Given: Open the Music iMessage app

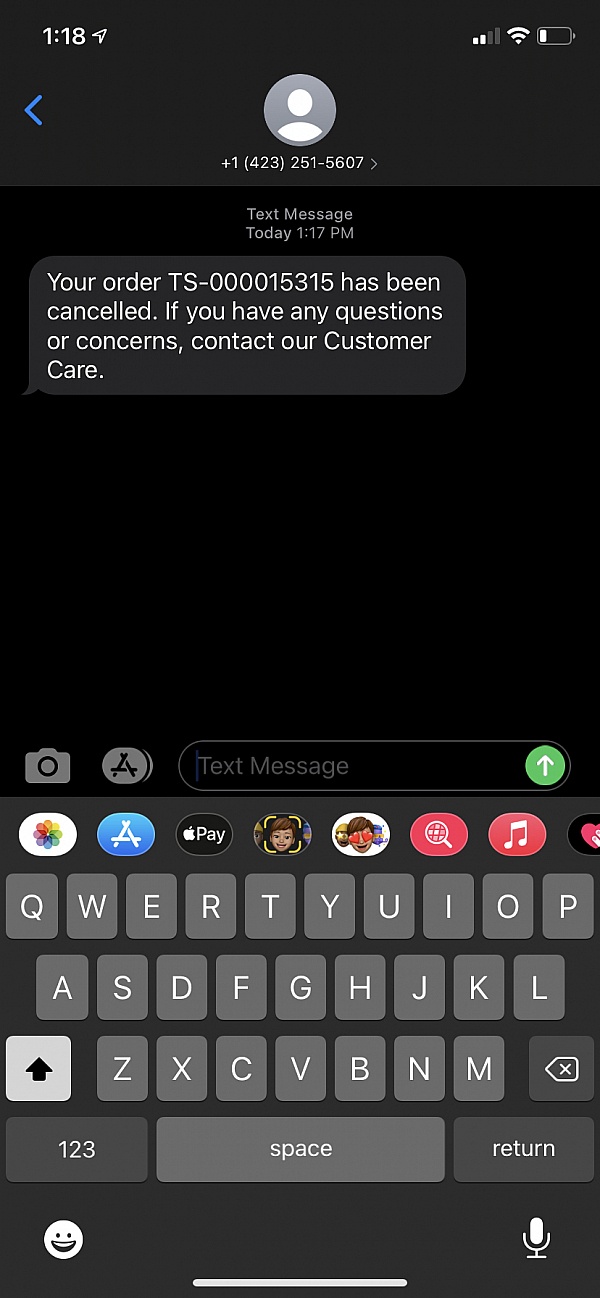Looking at the screenshot, I should 516,834.
